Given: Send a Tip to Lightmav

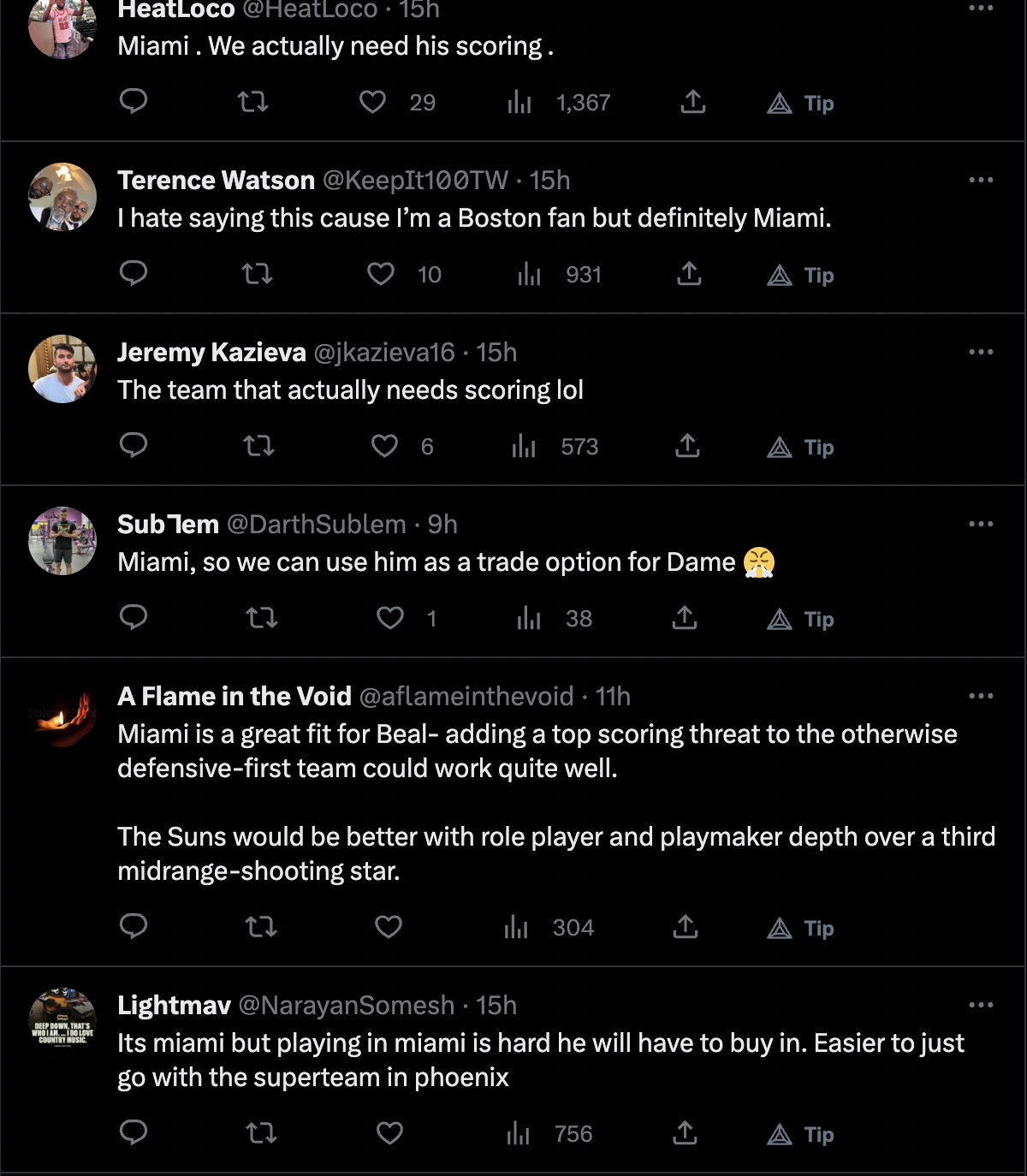Looking at the screenshot, I should coord(799,1134).
